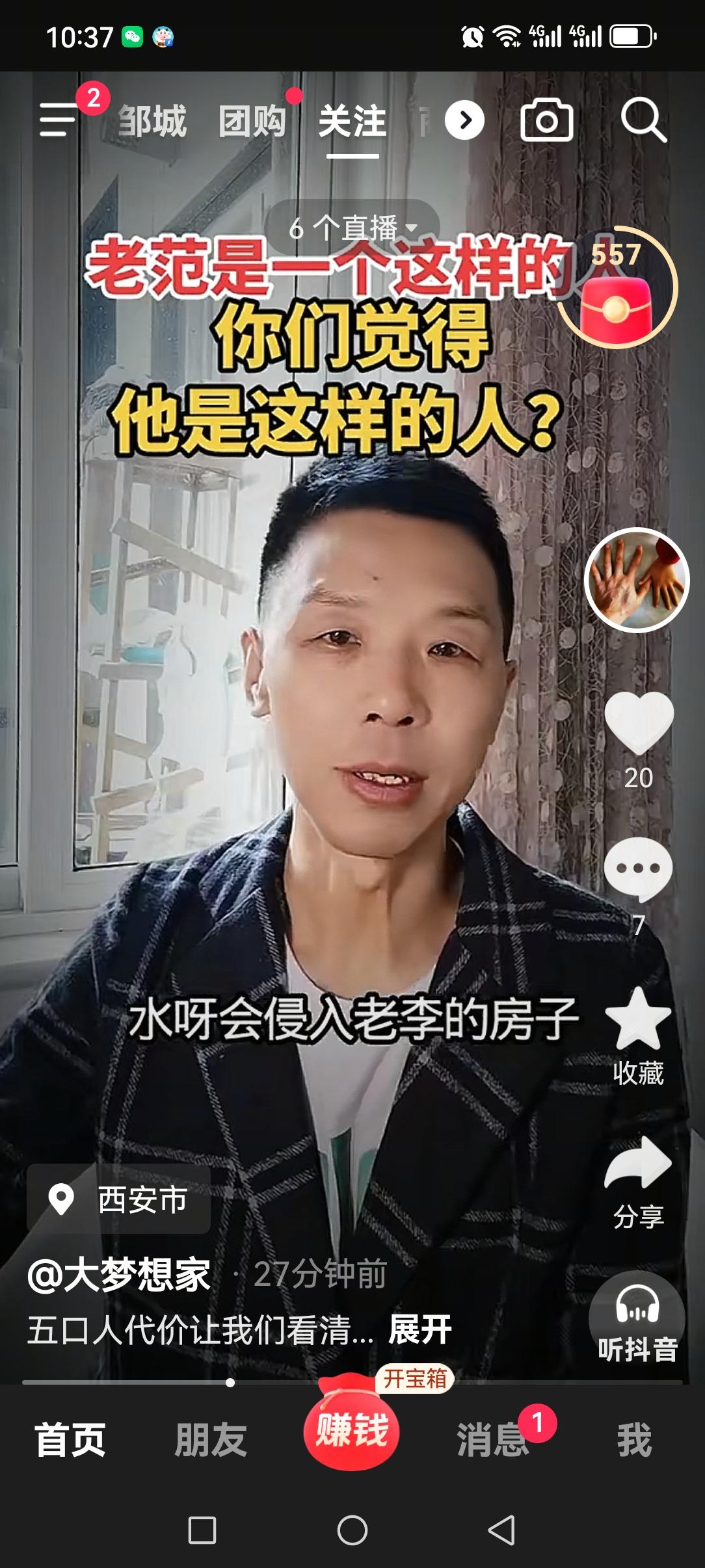Select the 关注 tab

click(352, 121)
